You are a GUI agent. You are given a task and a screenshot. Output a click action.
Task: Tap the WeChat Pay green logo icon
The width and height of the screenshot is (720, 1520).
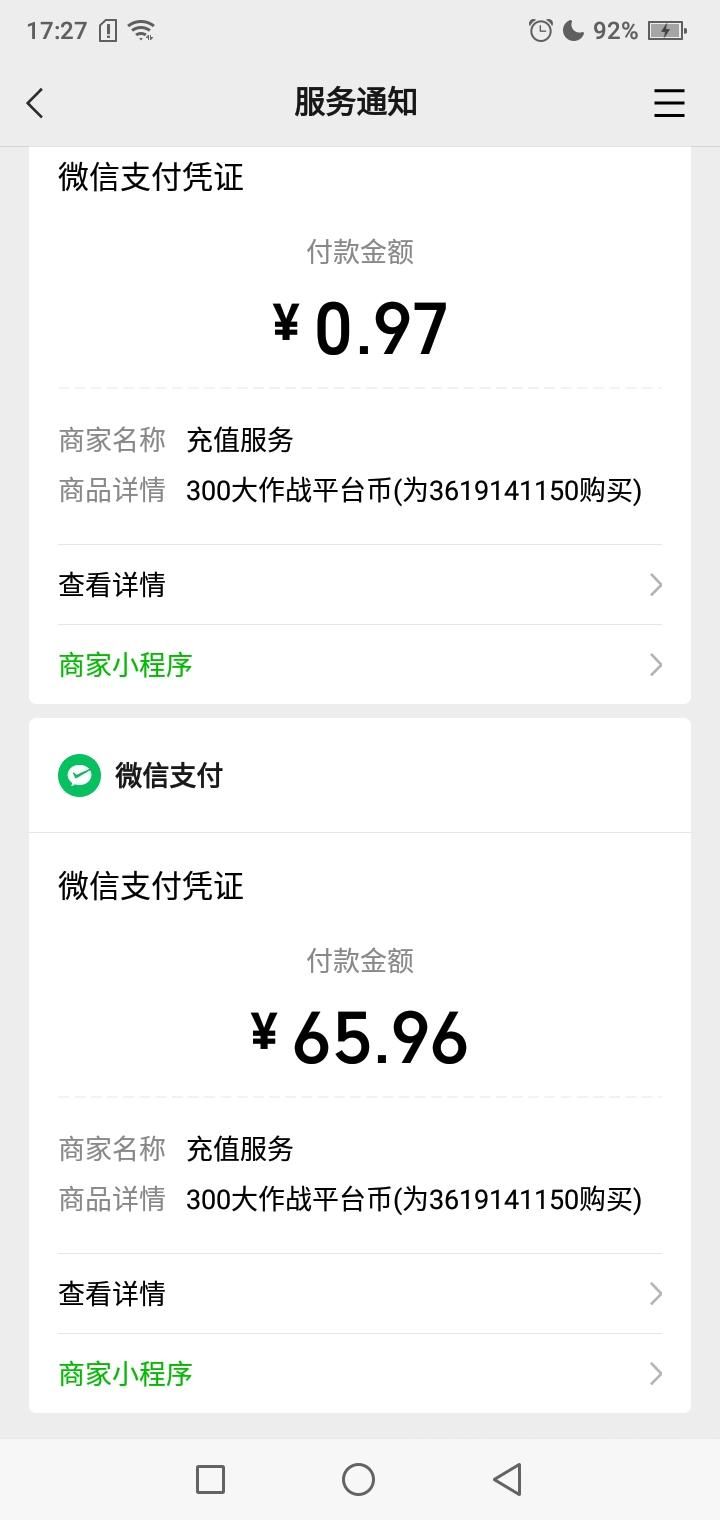coord(79,775)
